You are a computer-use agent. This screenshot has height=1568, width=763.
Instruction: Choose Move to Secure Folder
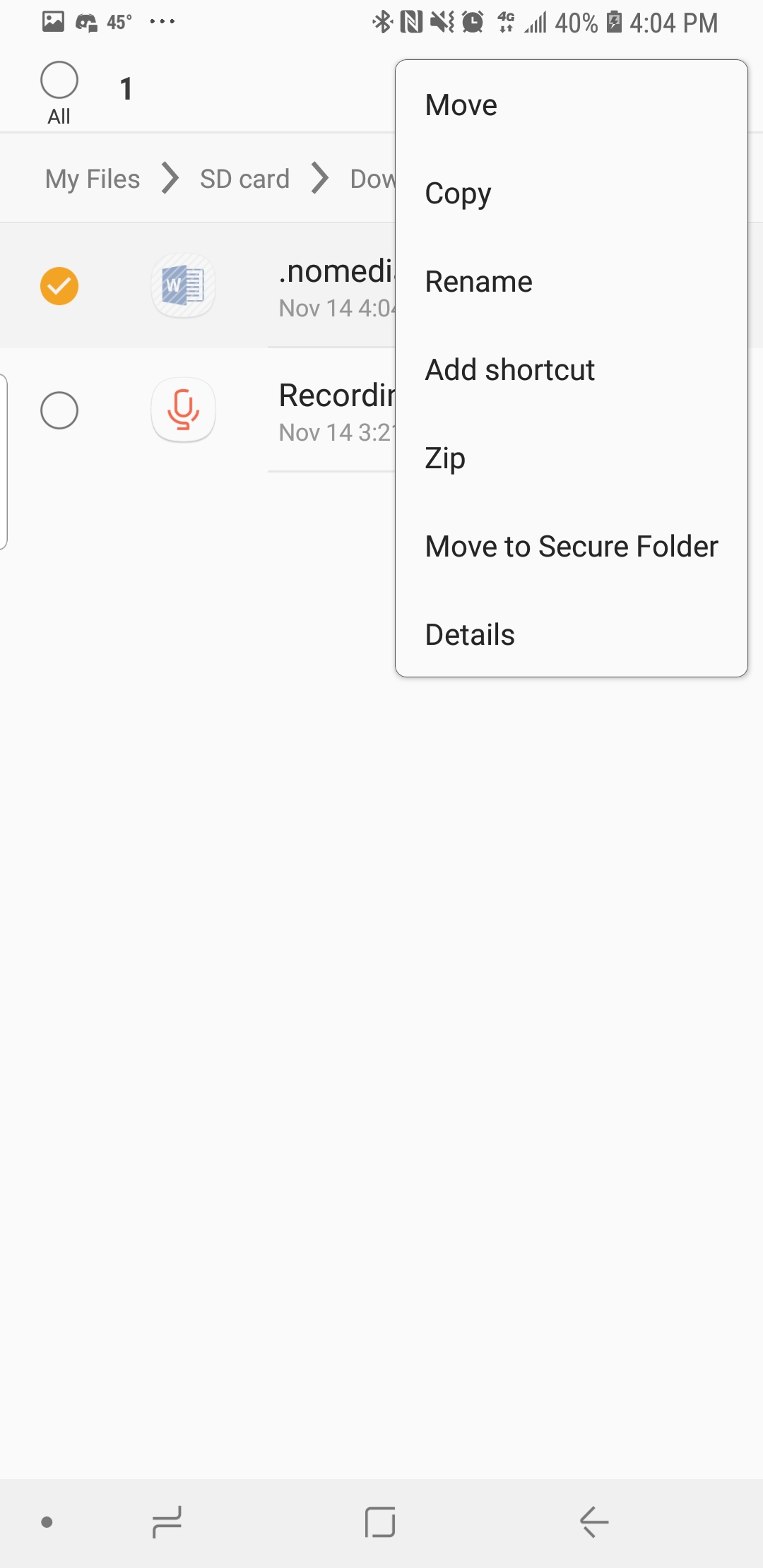pos(571,547)
